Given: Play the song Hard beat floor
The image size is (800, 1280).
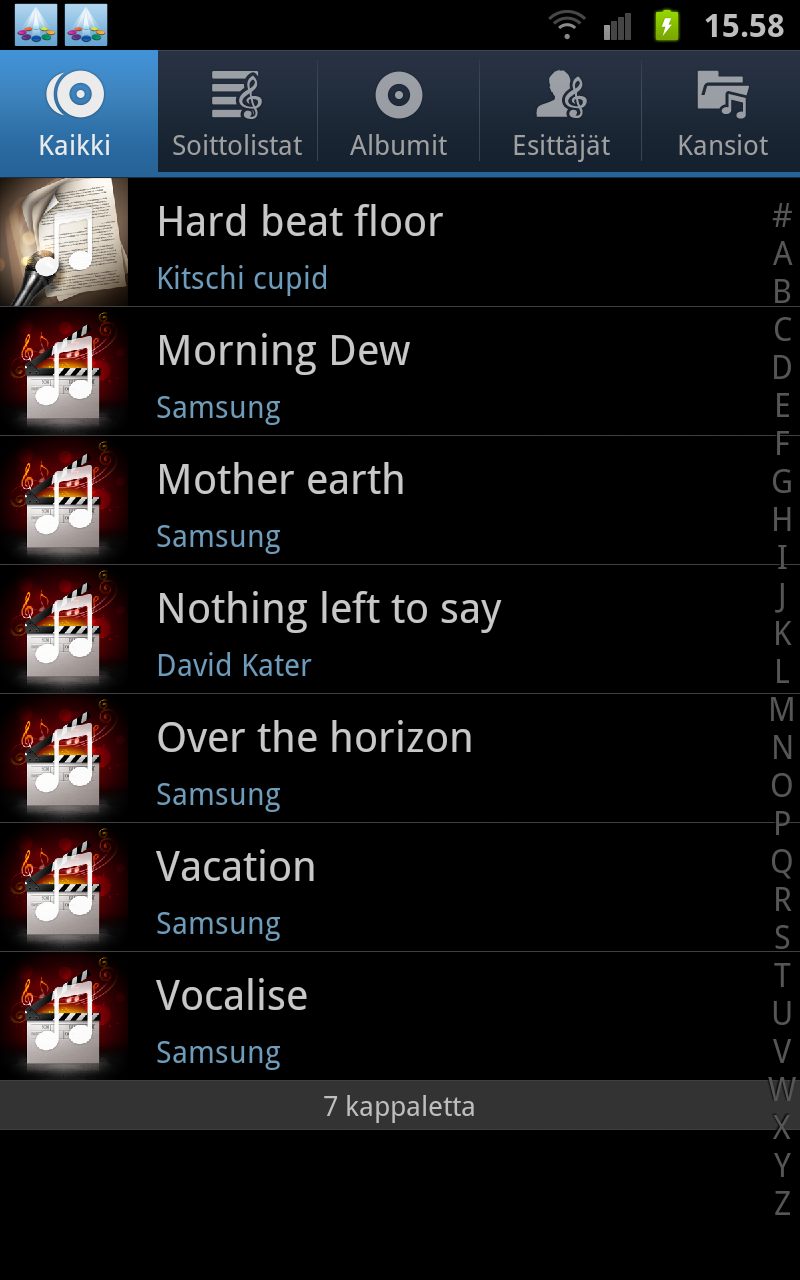Looking at the screenshot, I should coord(380,242).
